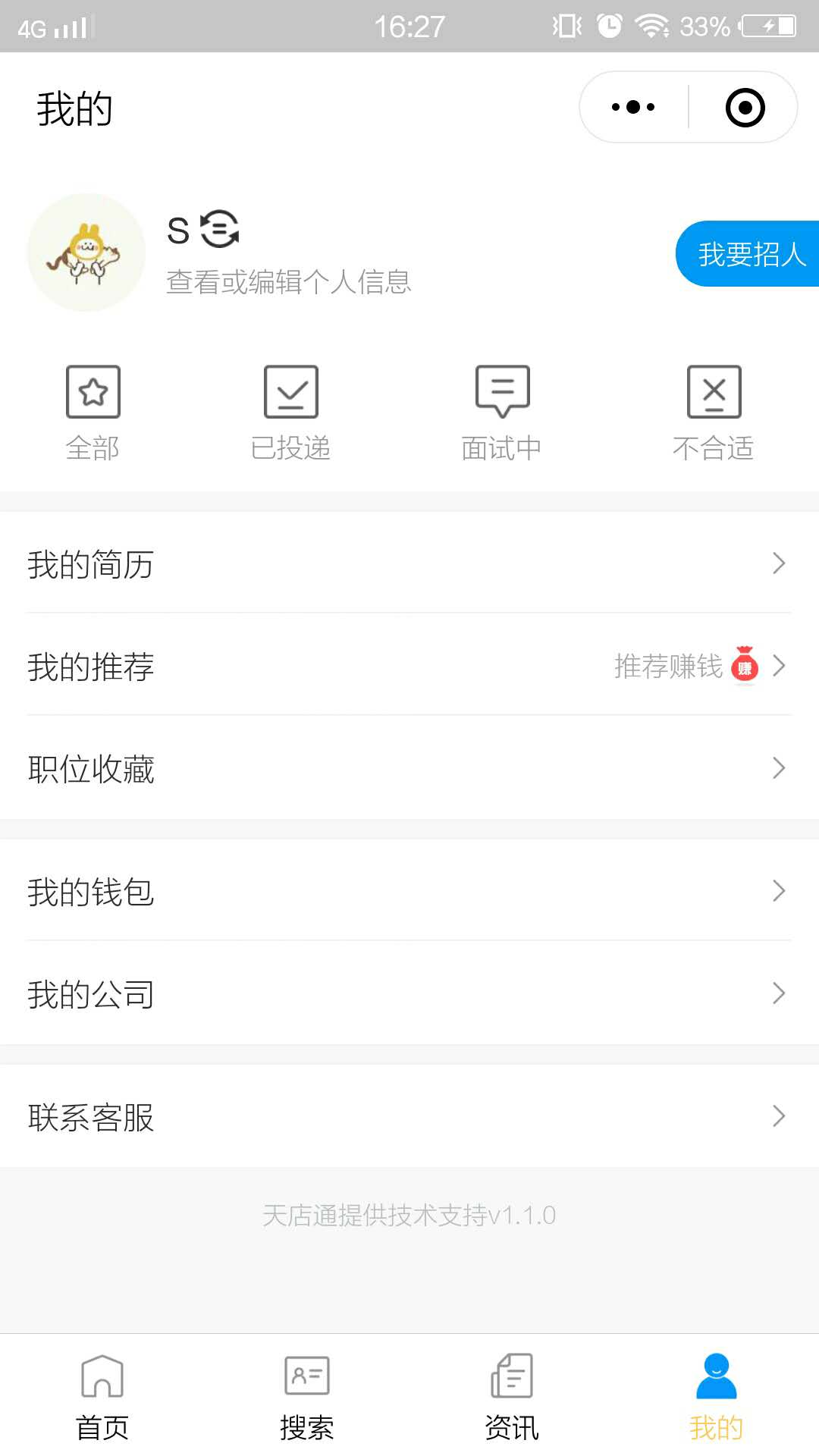Show 面试中 applications
The height and width of the screenshot is (1456, 819).
[501, 414]
